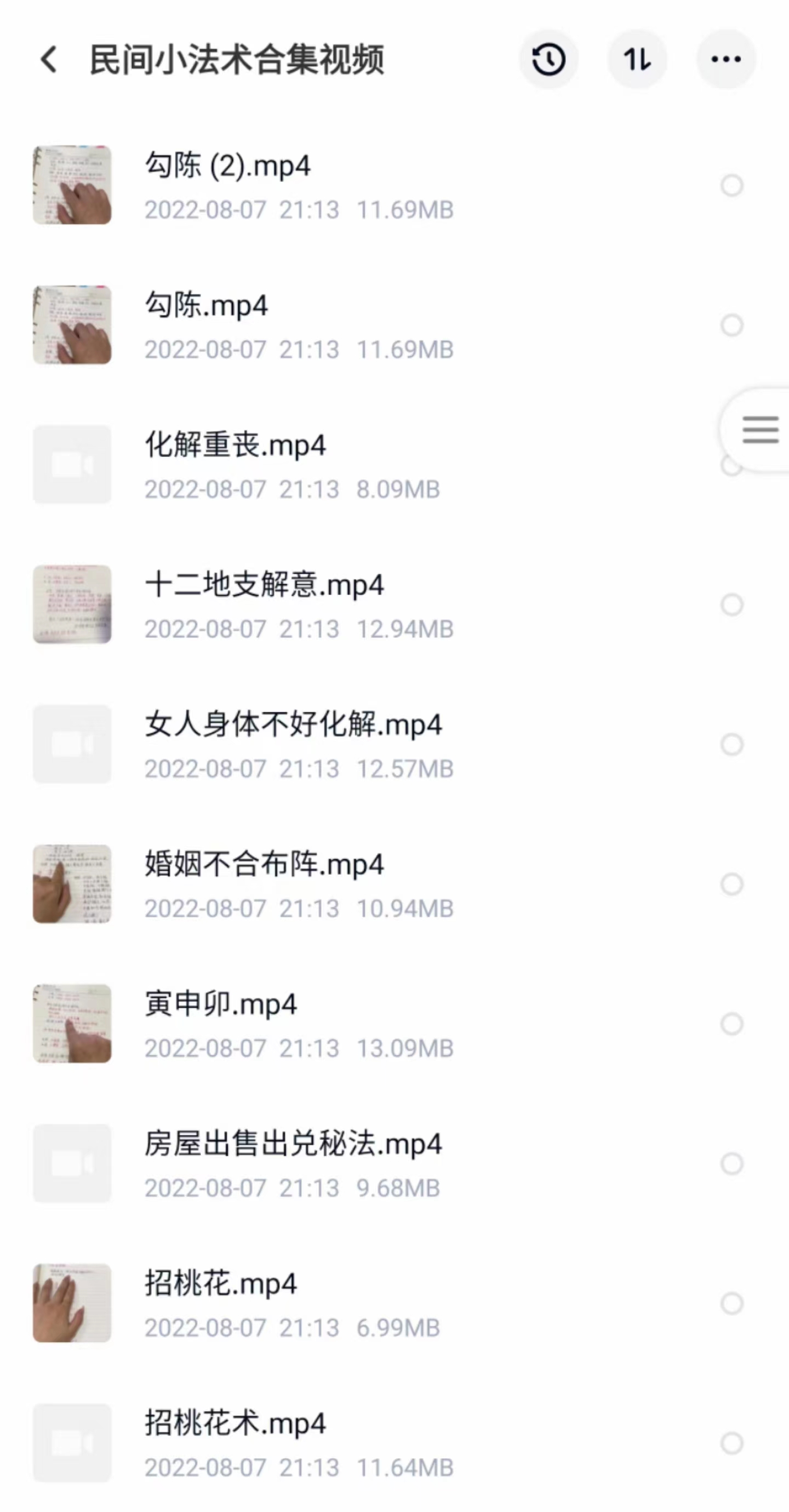This screenshot has width=789, height=1512.
Task: Open the more options icon
Action: click(x=726, y=59)
